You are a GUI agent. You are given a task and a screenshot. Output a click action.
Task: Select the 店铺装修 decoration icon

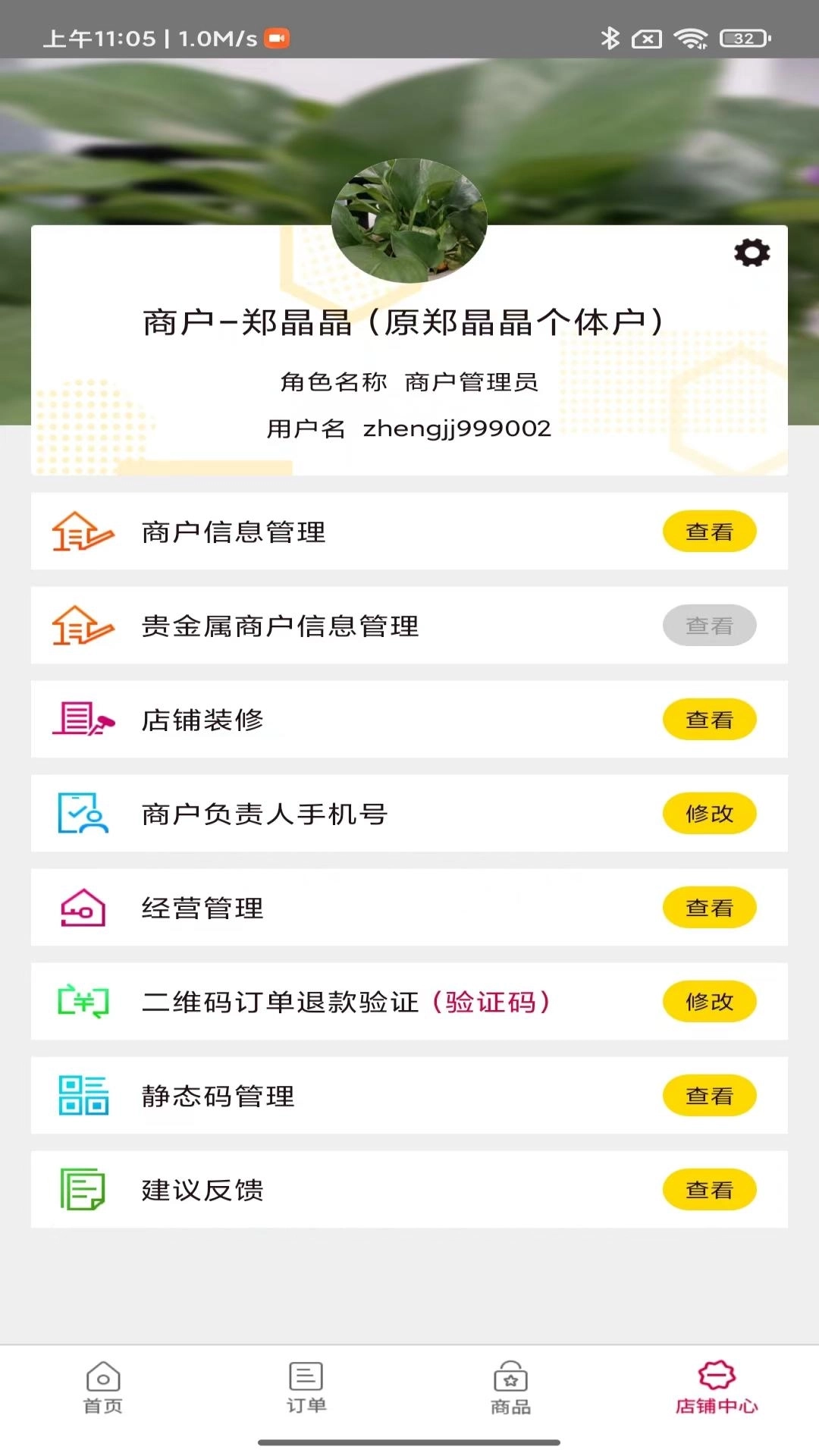pyautogui.click(x=83, y=719)
